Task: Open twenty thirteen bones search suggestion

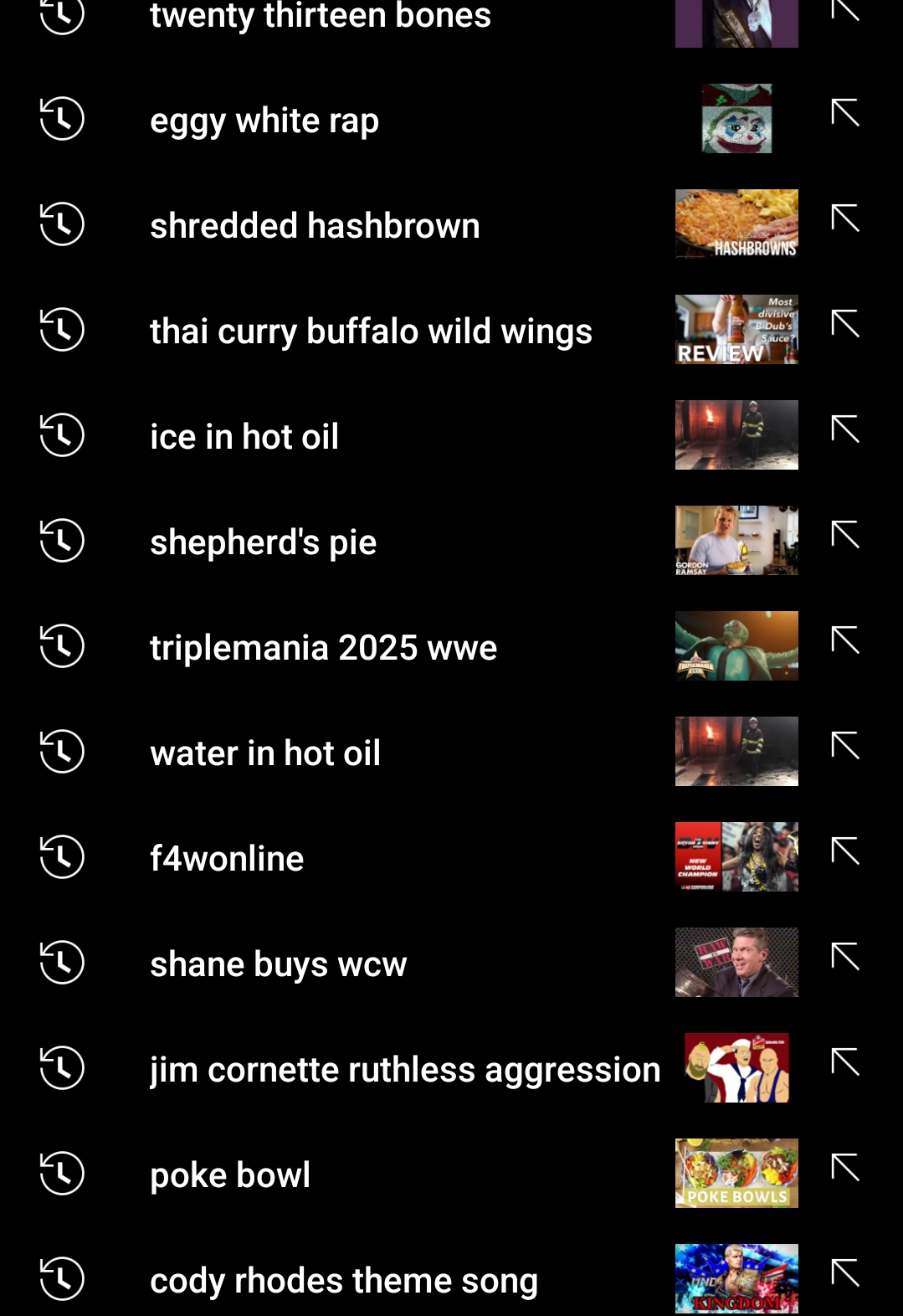Action: click(320, 16)
